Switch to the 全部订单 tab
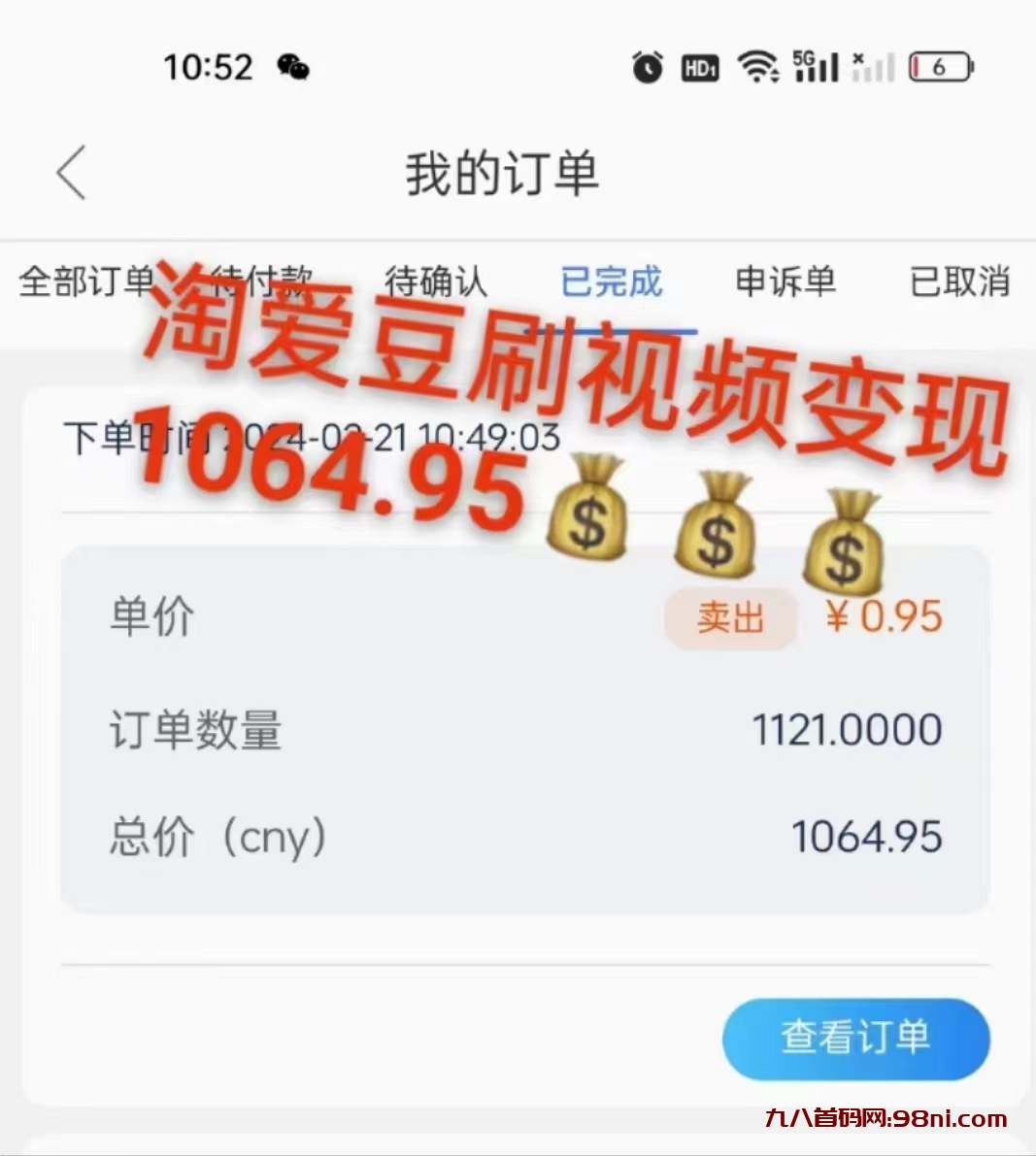The width and height of the screenshot is (1036, 1156). point(85,281)
